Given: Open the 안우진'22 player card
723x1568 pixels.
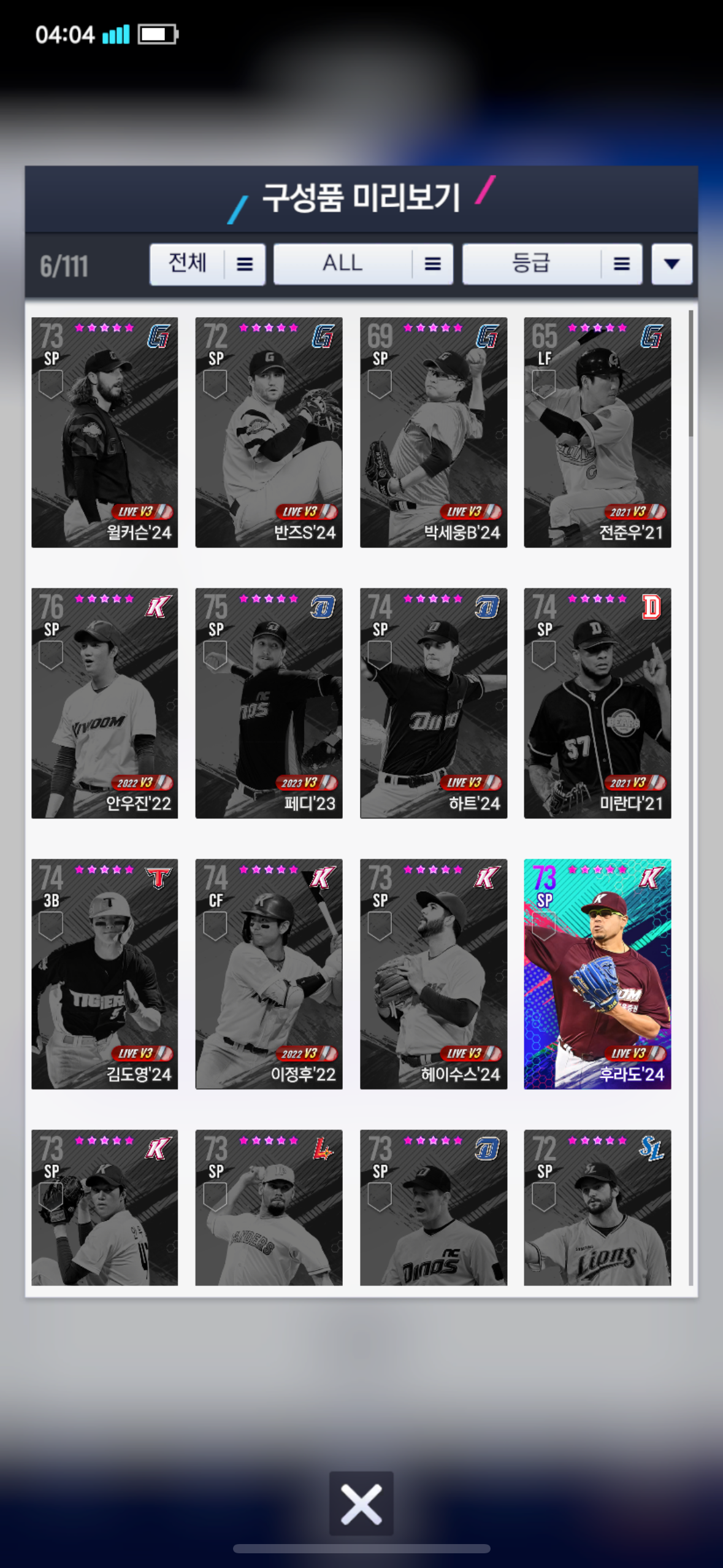Looking at the screenshot, I should (105, 703).
